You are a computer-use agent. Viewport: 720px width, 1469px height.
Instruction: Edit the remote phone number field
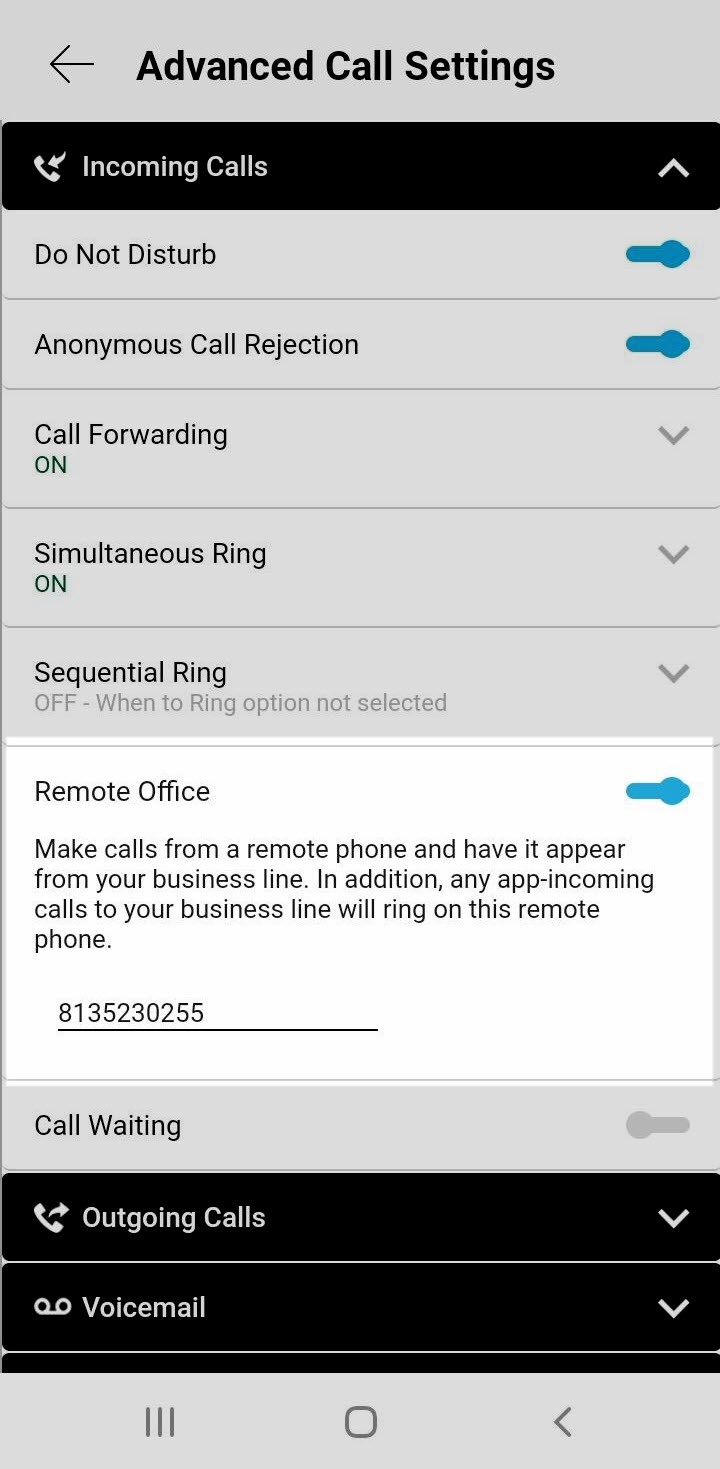point(217,1013)
